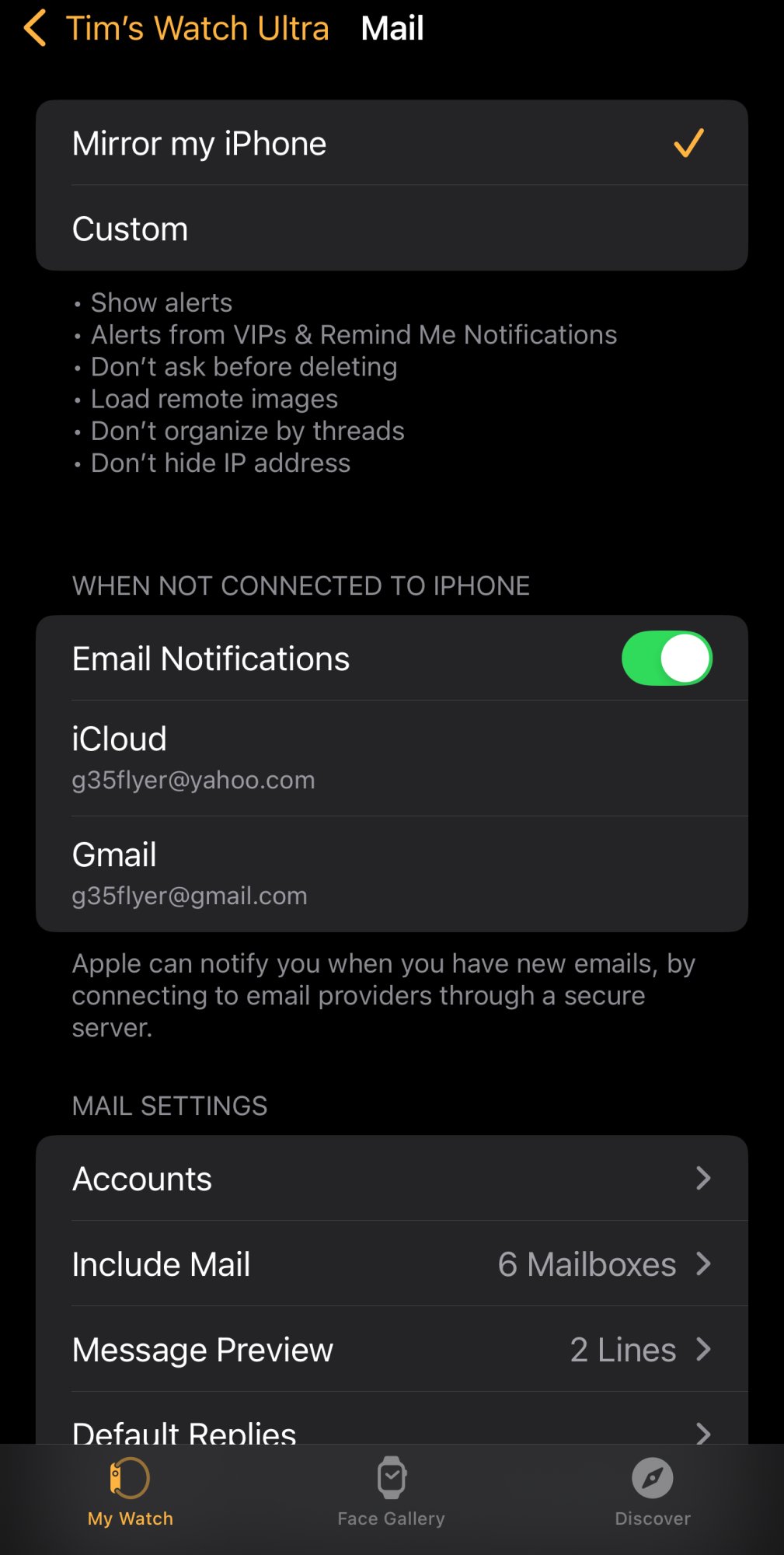Turn off Email Notifications
784x1555 pixels.
pyautogui.click(x=666, y=659)
